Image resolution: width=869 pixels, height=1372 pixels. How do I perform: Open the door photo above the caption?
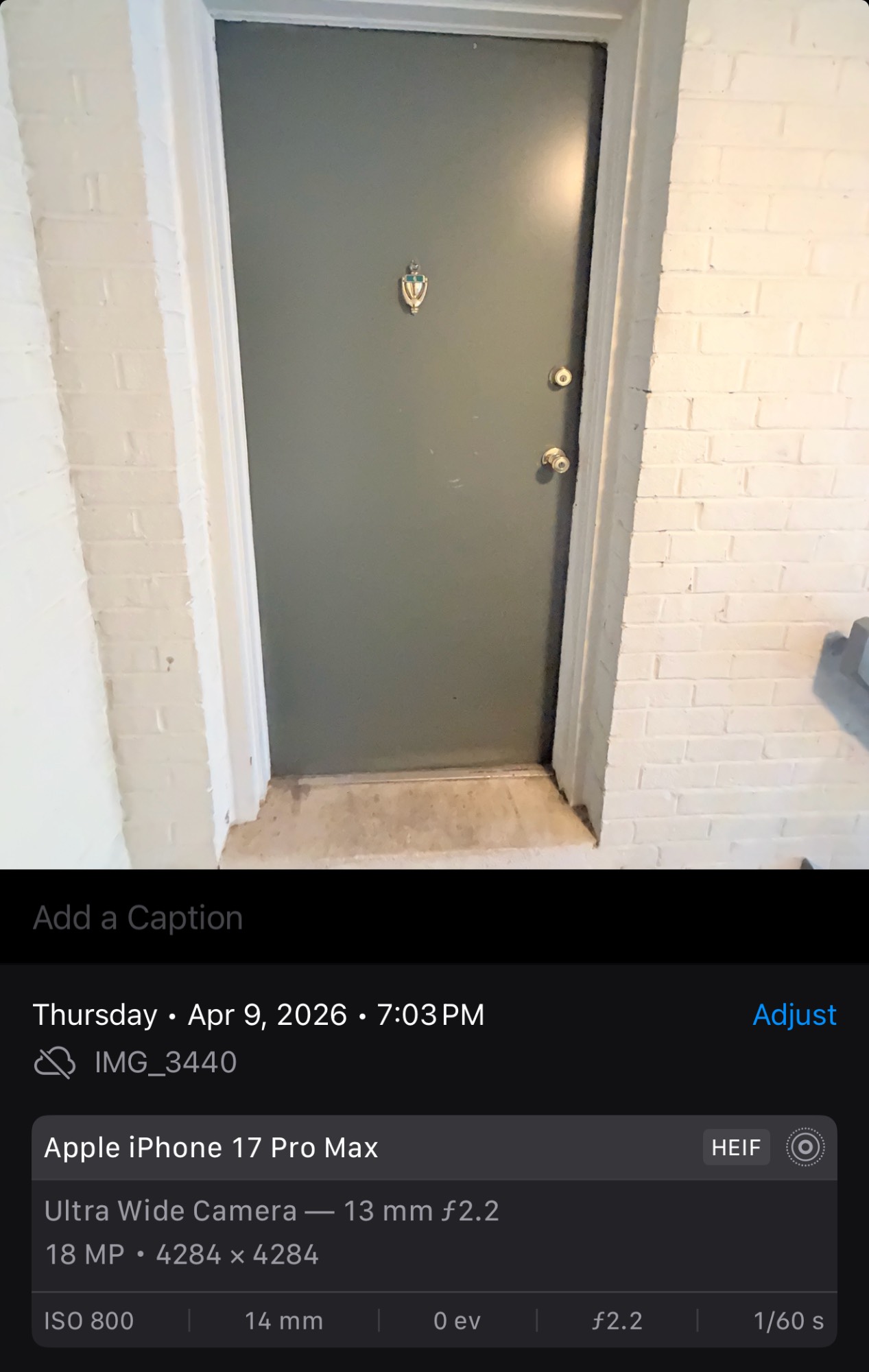click(x=434, y=434)
